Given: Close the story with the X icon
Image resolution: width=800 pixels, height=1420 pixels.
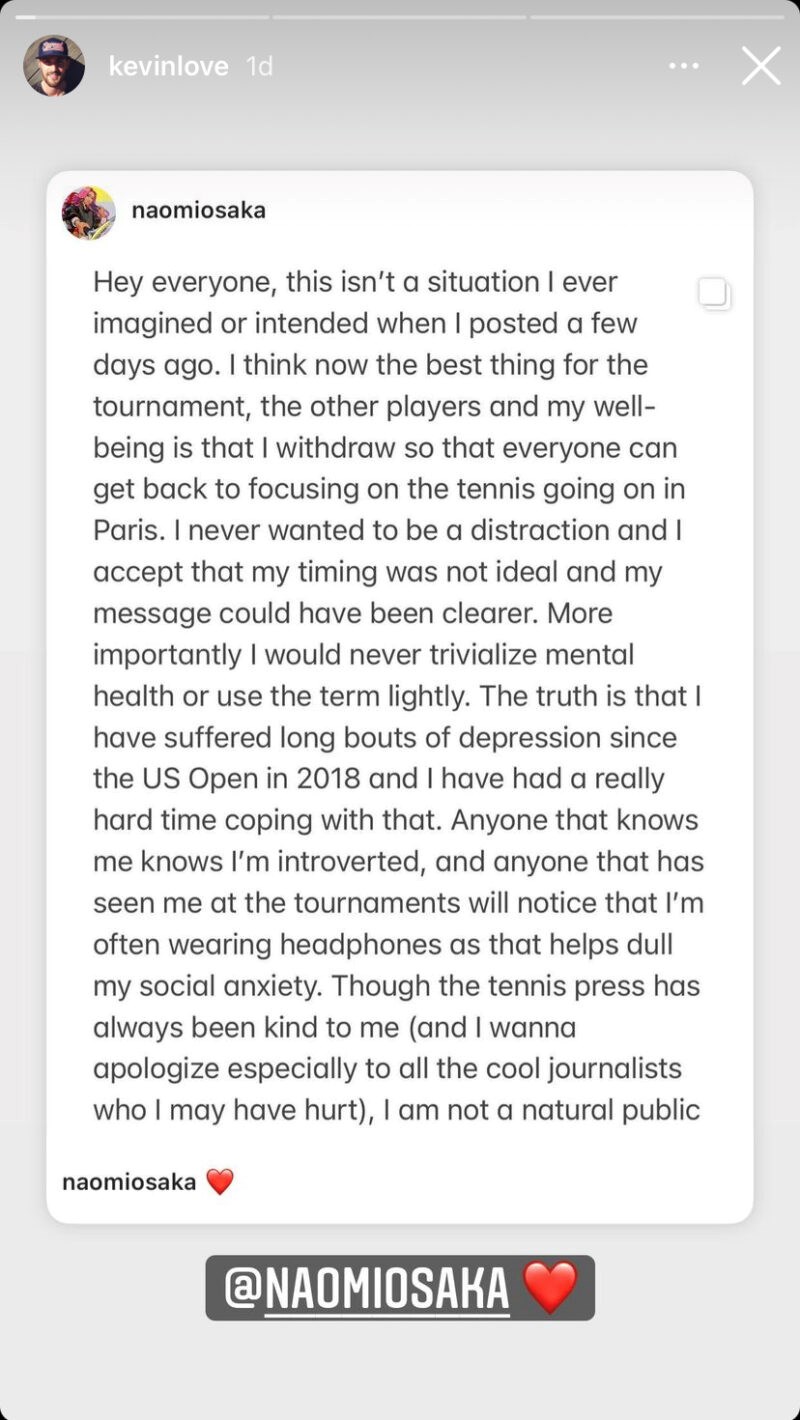Looking at the screenshot, I should tap(761, 65).
